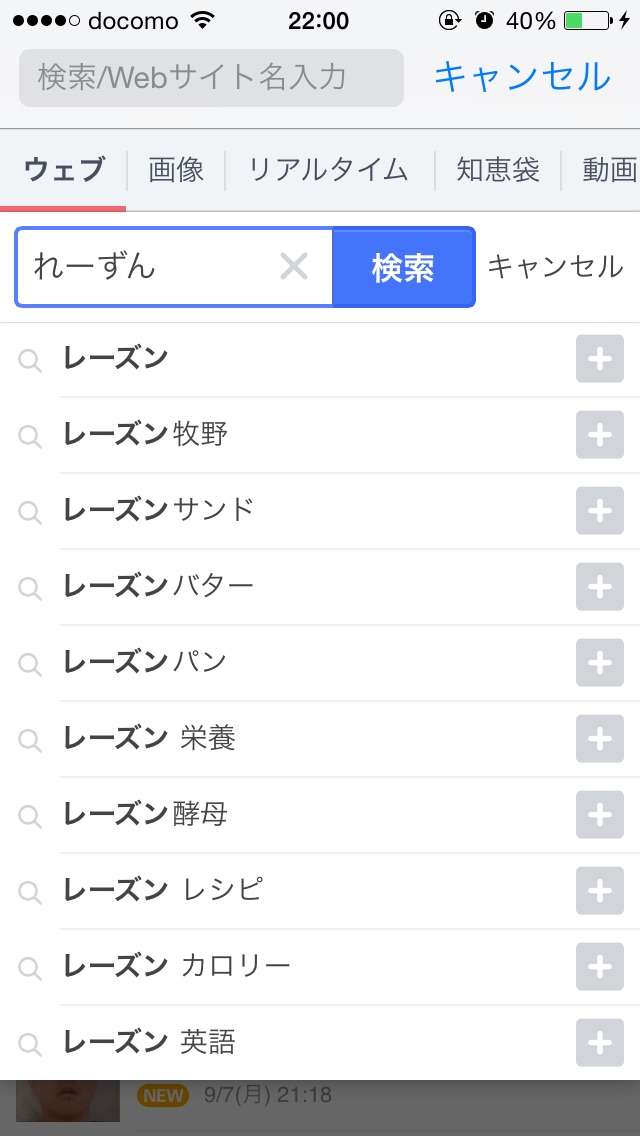Tap the blue 検索 button

403,267
